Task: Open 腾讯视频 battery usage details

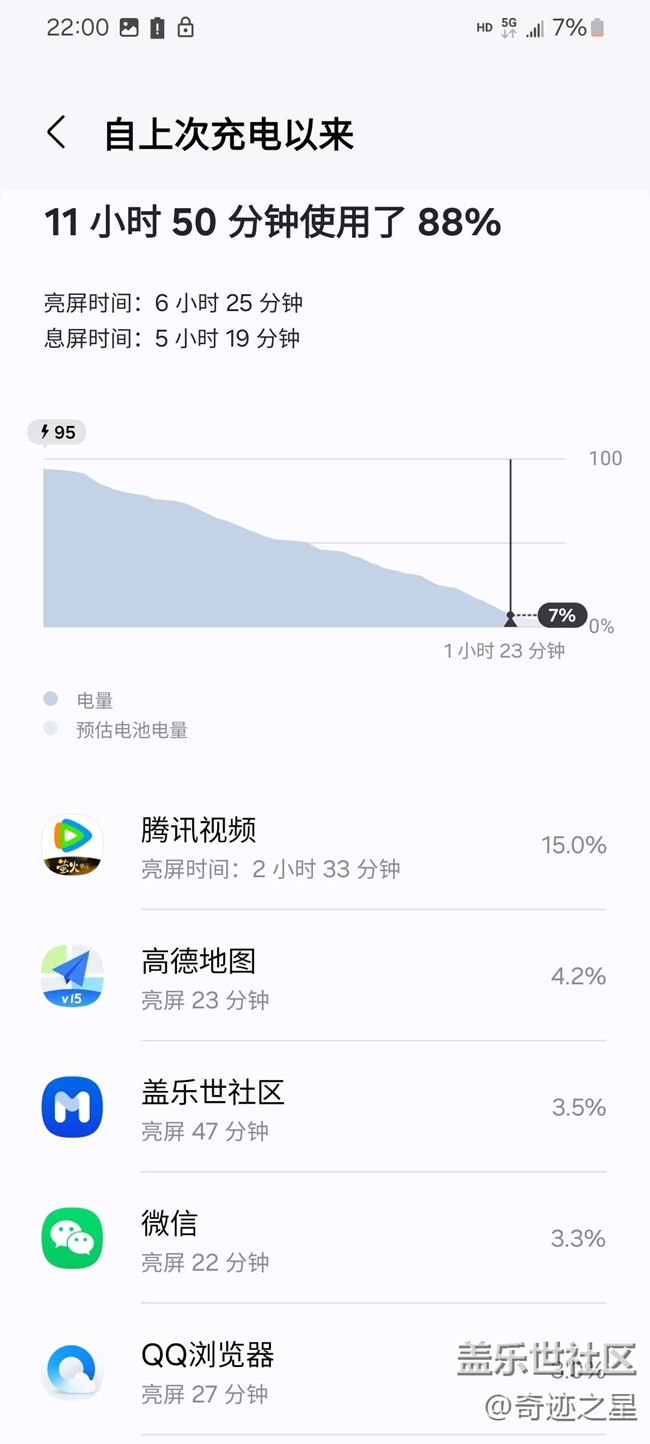Action: point(325,845)
